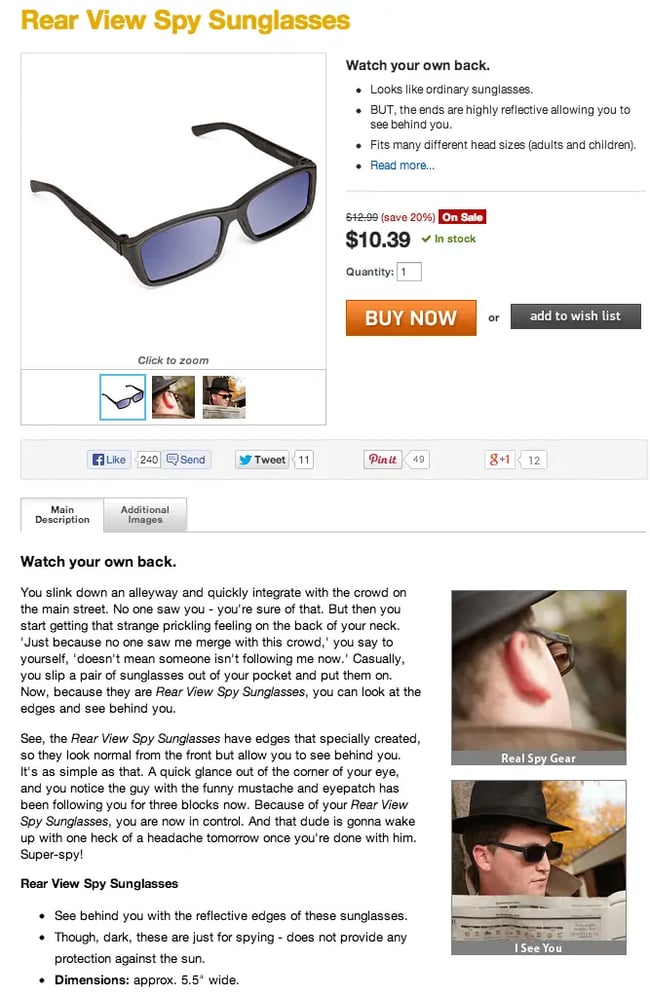Open the I See You photo

point(539,867)
